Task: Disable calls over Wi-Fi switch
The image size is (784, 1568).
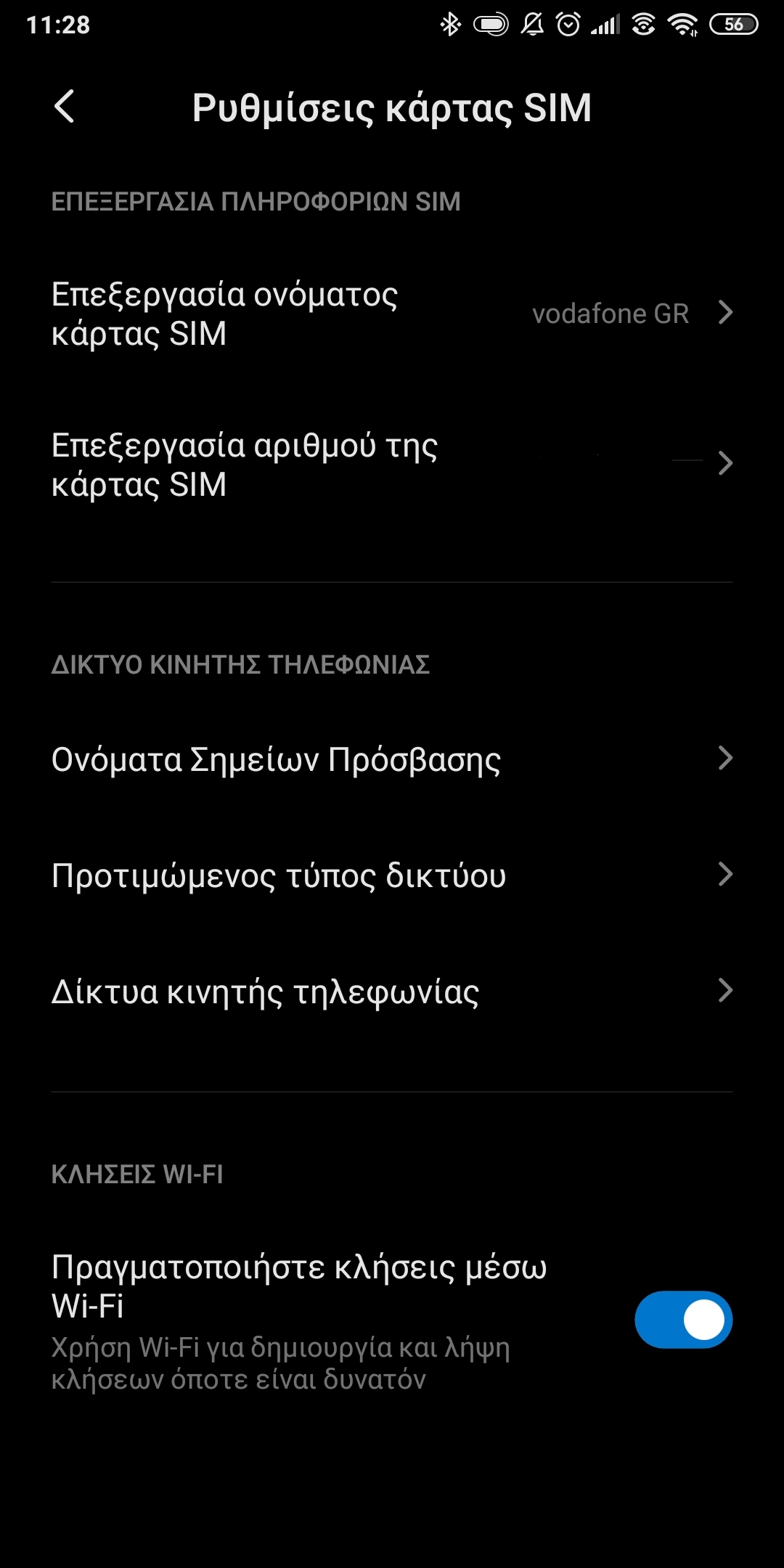Action: (x=683, y=1319)
